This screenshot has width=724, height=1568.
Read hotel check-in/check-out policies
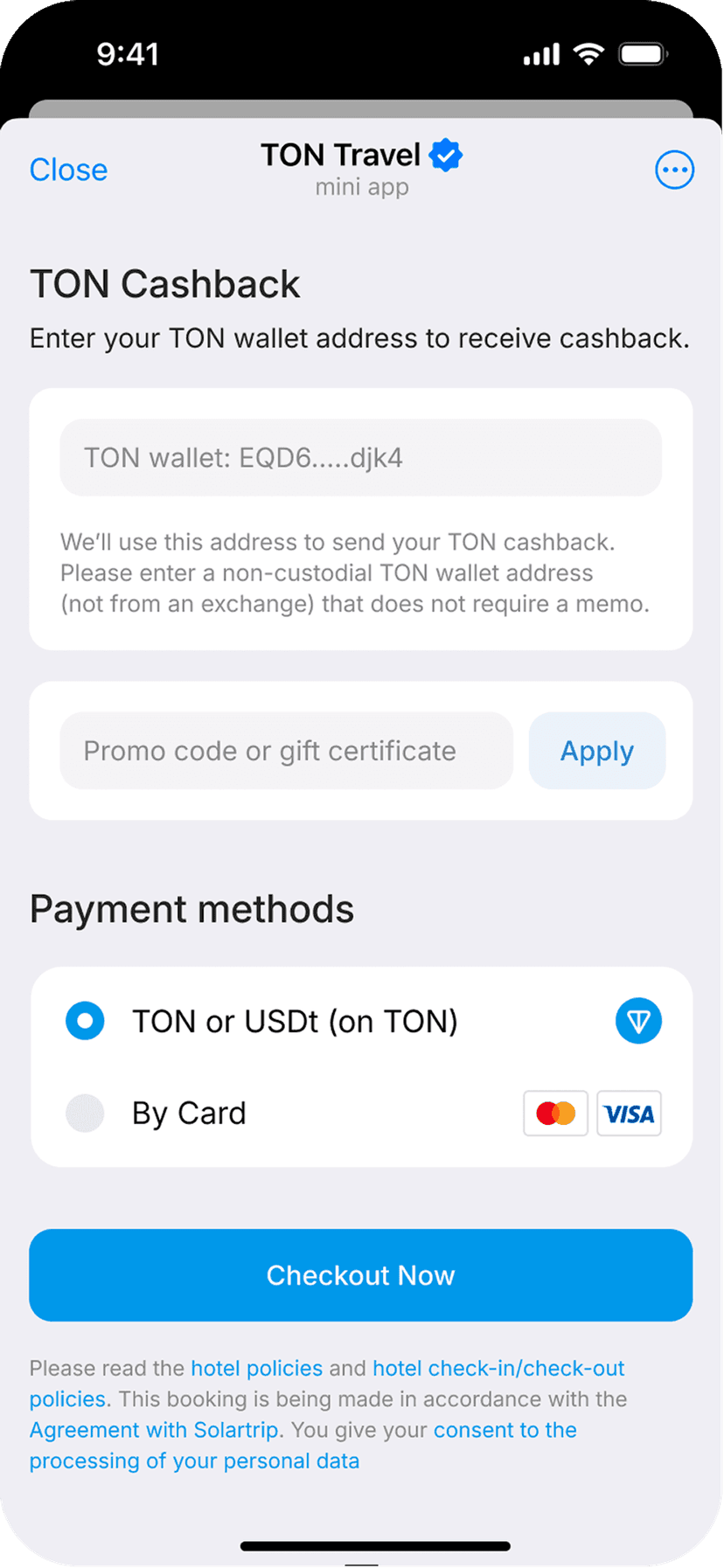pos(498,1368)
